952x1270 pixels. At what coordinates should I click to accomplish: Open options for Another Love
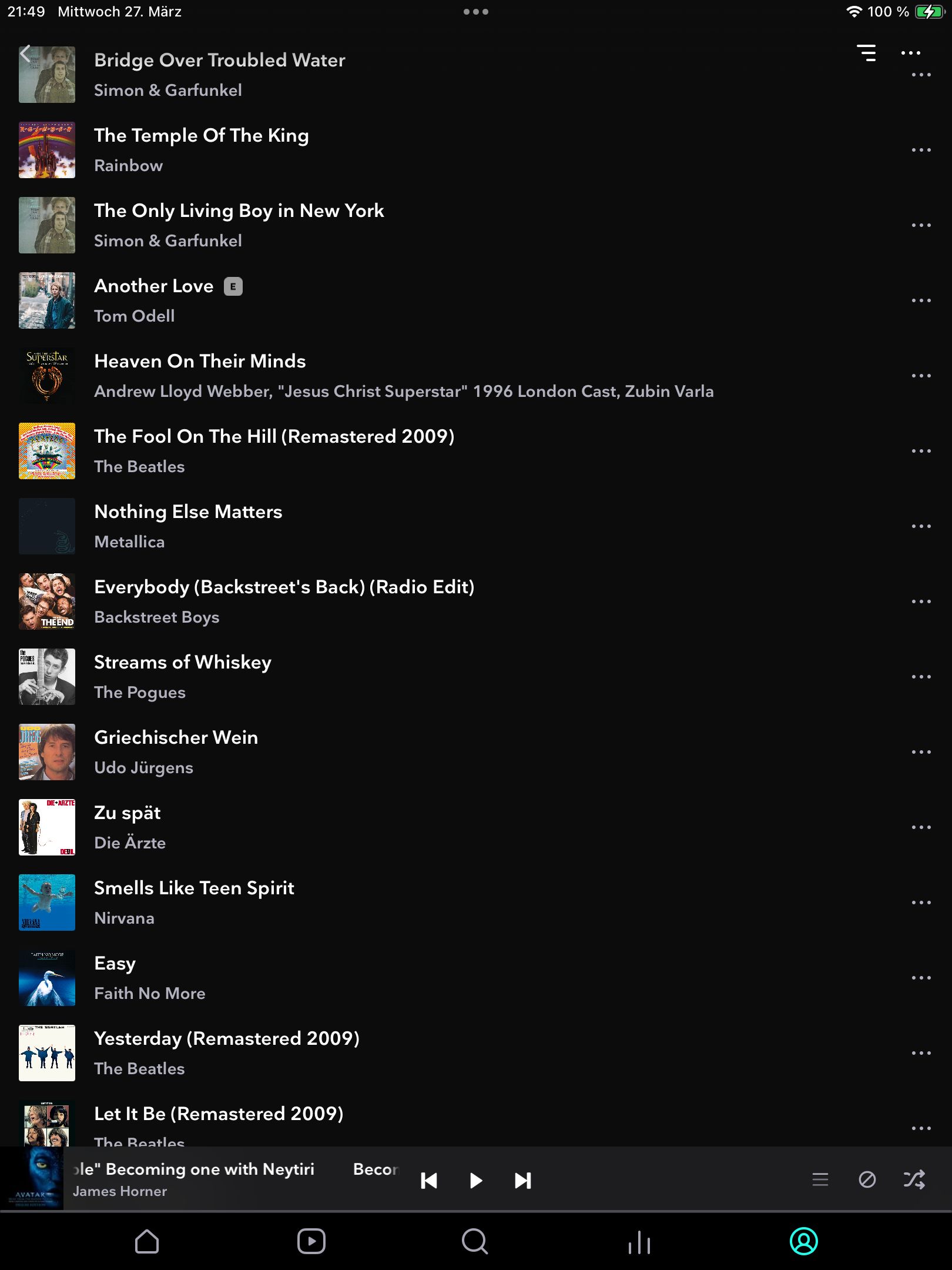920,300
